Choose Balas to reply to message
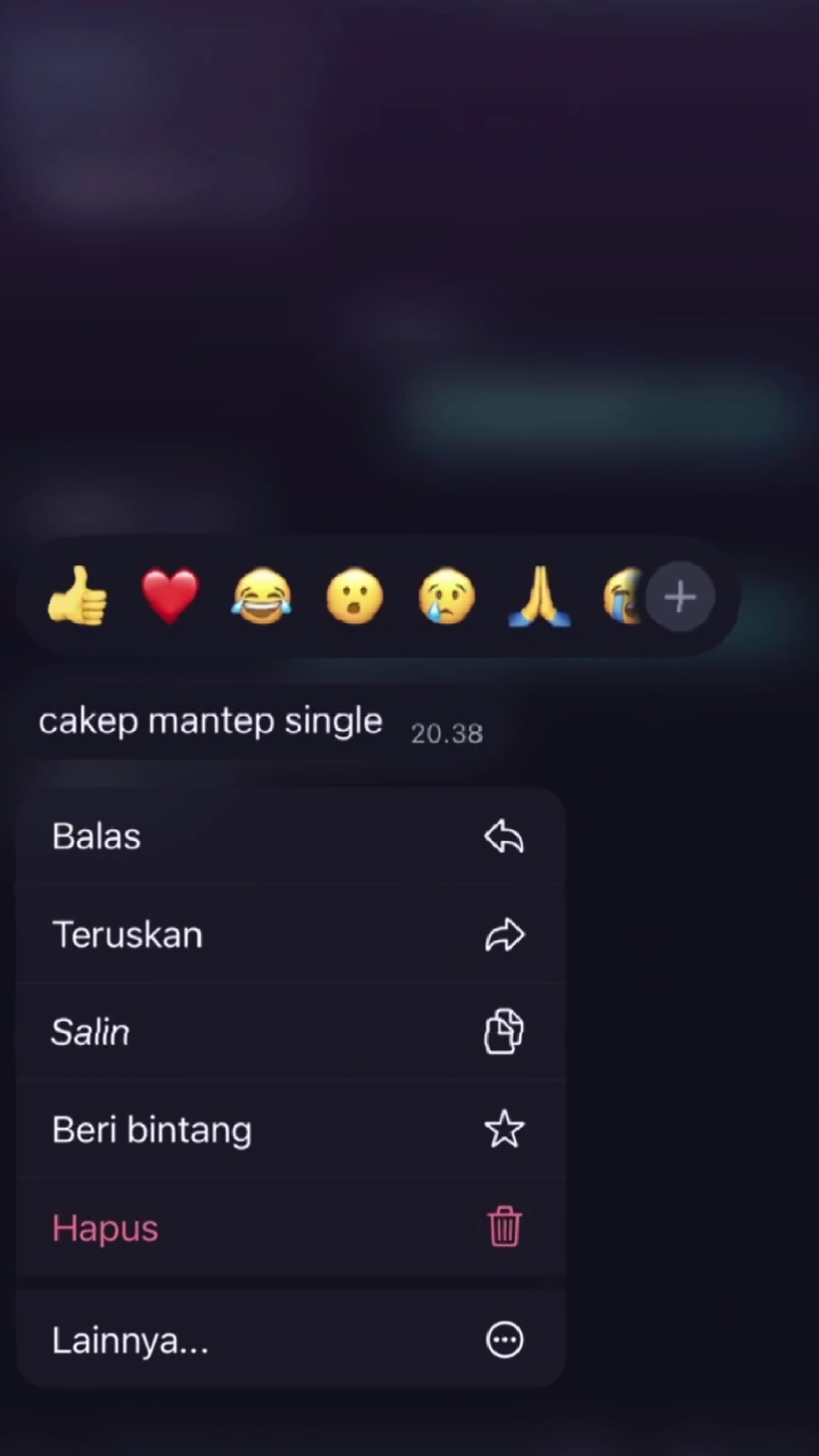 pos(291,836)
